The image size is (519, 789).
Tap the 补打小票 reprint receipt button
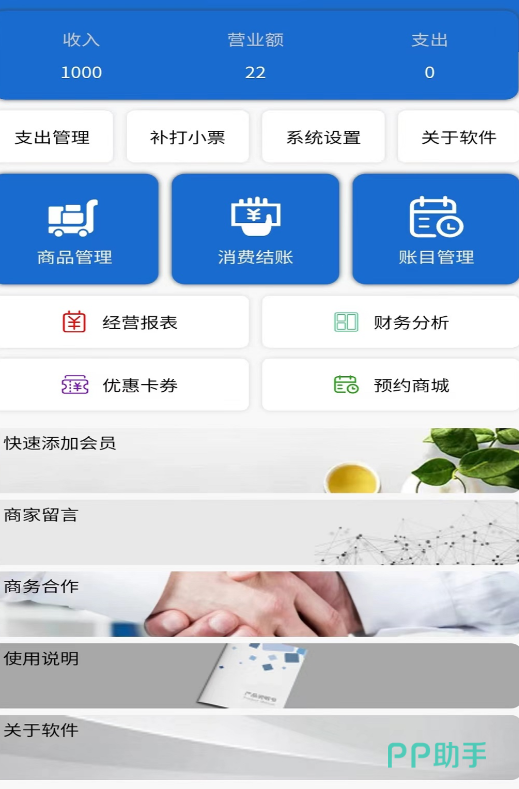click(x=188, y=137)
